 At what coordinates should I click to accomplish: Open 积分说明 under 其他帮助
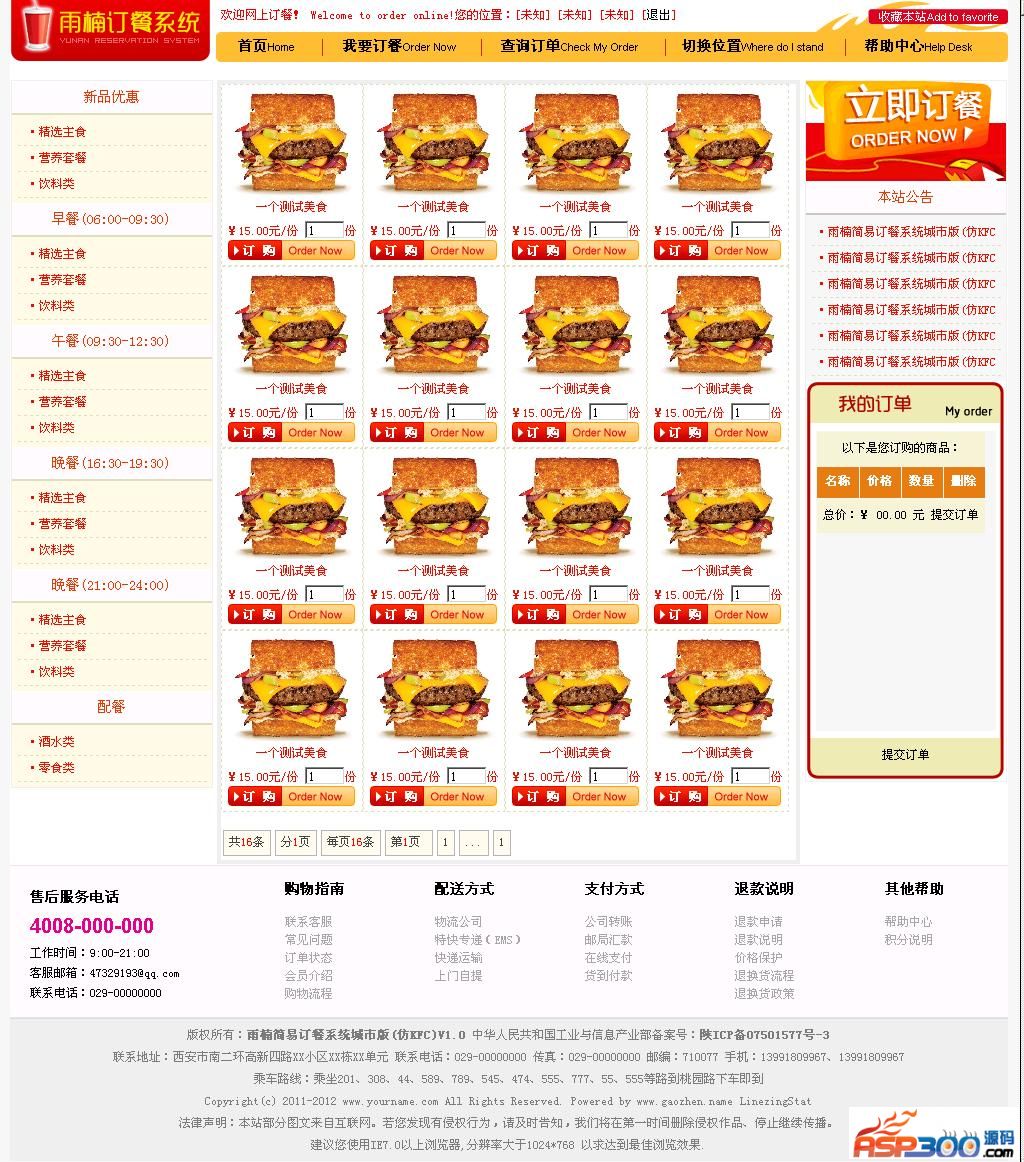[x=908, y=940]
